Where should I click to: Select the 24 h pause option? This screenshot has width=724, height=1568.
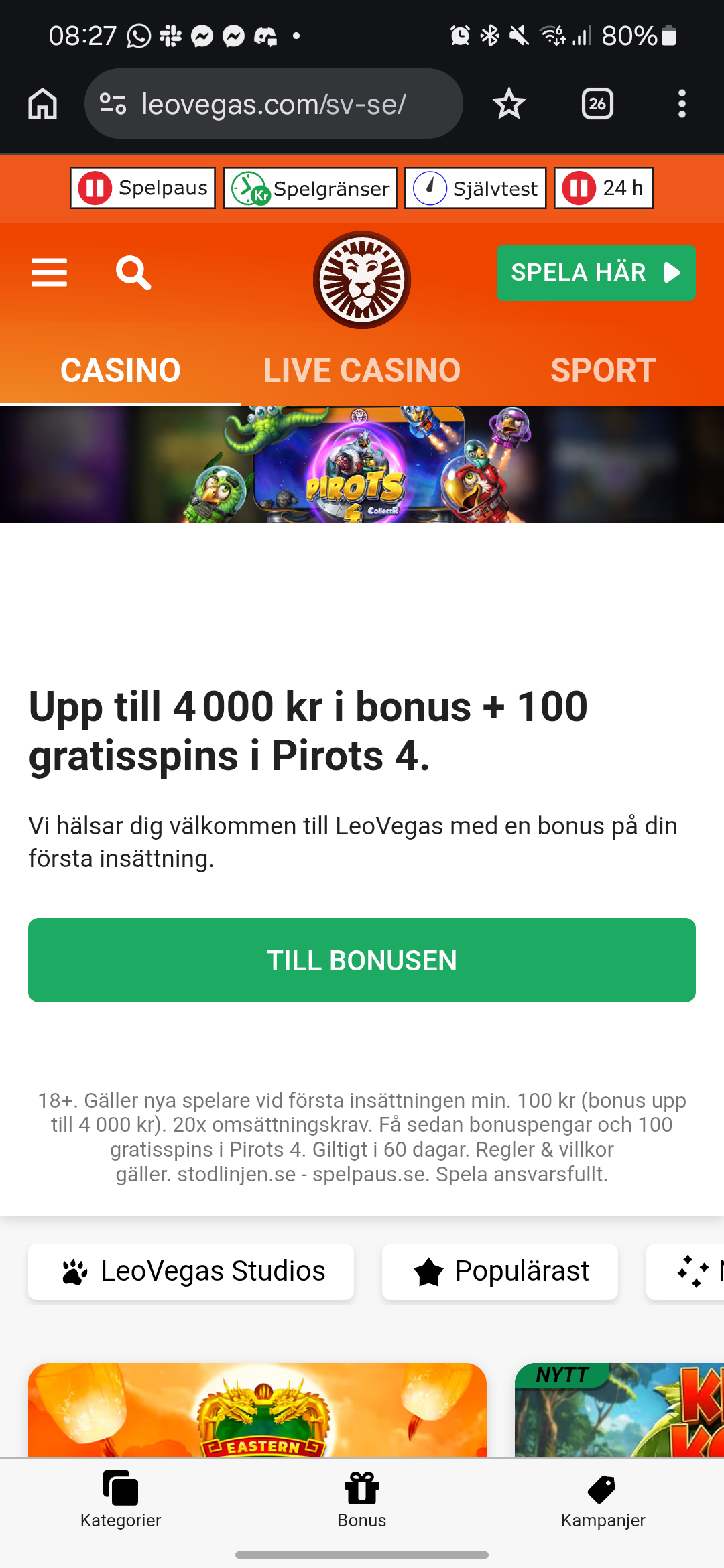pyautogui.click(x=603, y=188)
